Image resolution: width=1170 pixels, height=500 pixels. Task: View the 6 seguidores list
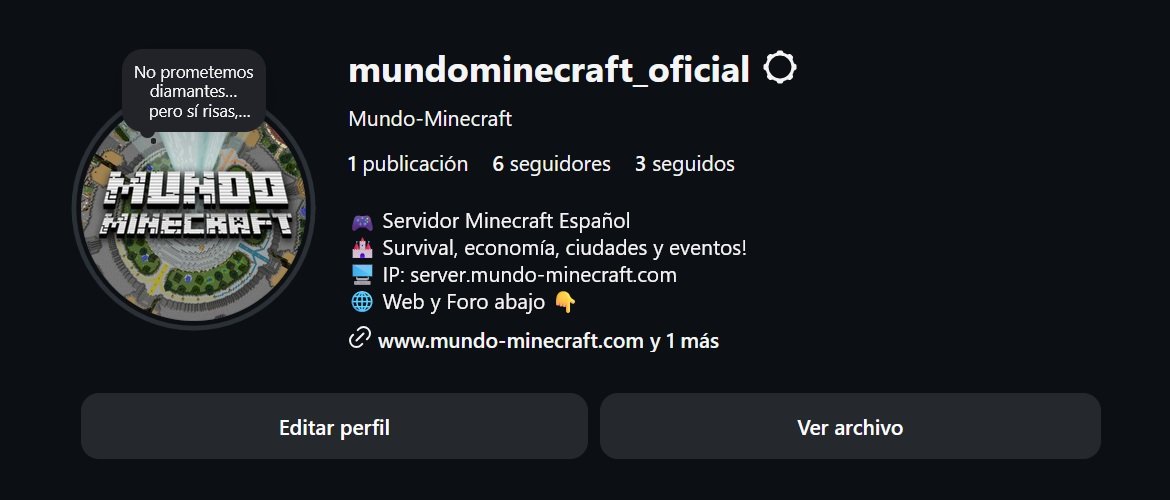coord(551,164)
